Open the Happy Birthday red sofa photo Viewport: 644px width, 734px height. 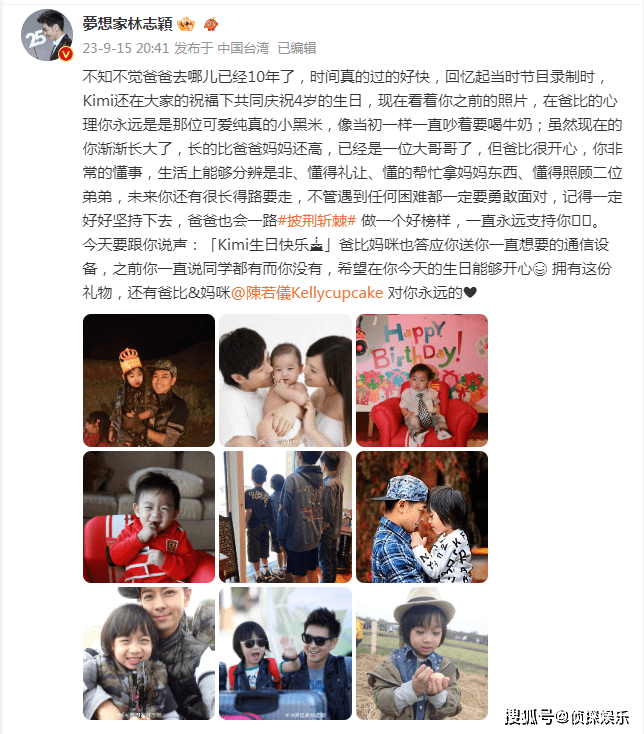point(422,380)
